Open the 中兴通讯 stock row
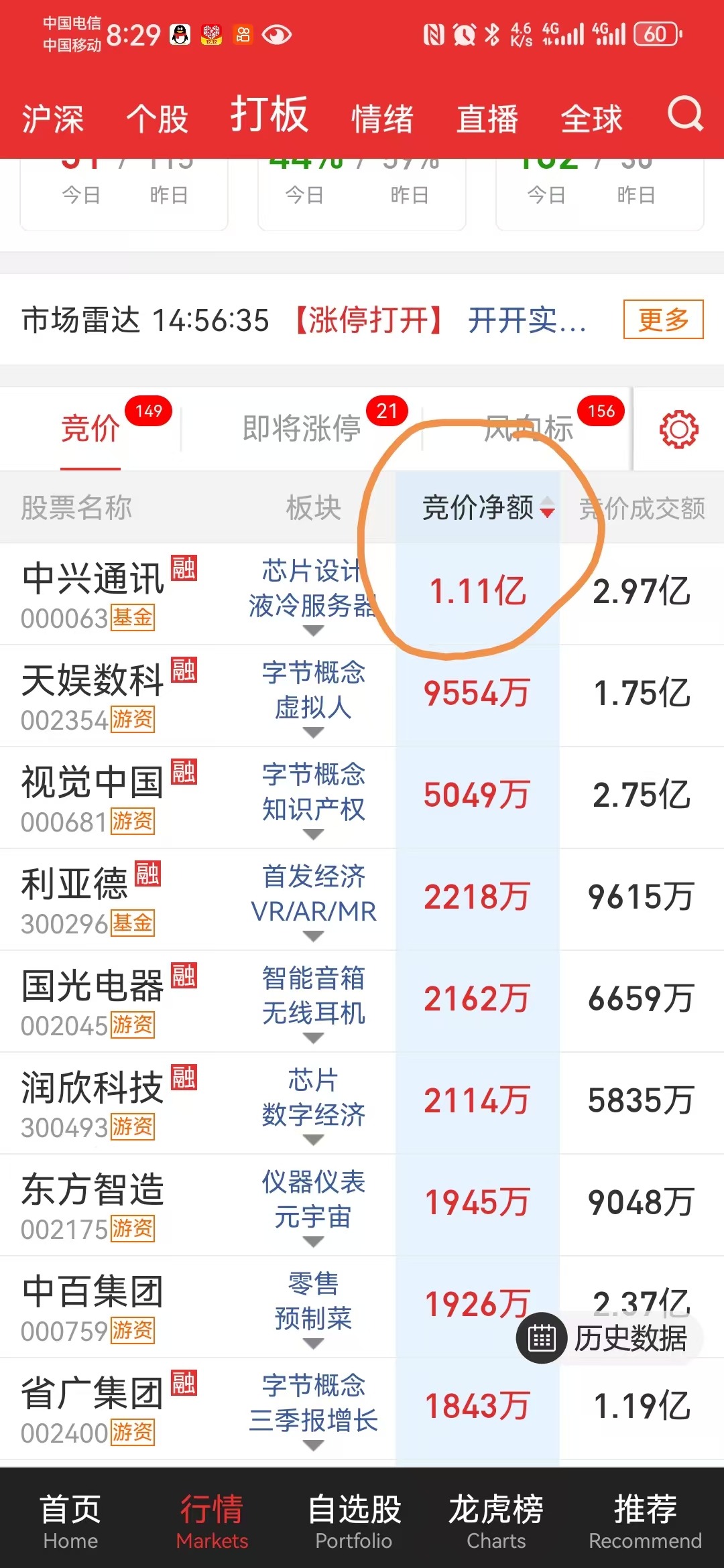Viewport: 724px width, 1568px height. [94, 593]
